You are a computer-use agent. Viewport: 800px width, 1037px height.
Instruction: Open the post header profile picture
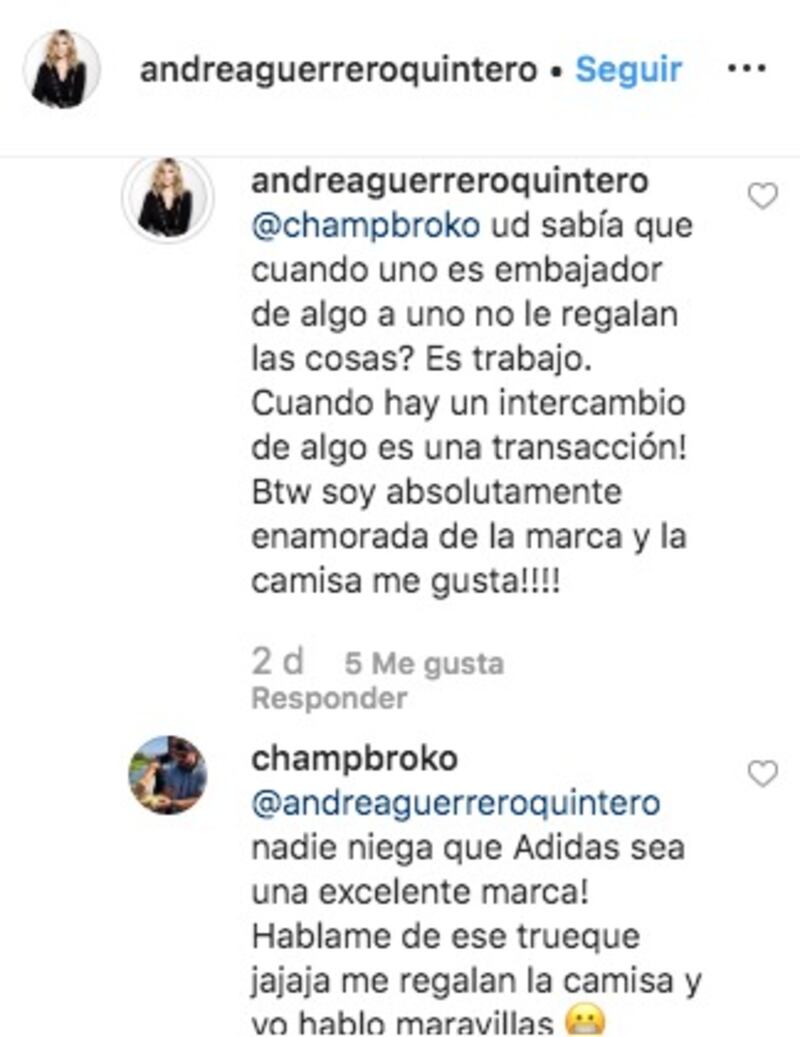pyautogui.click(x=62, y=70)
